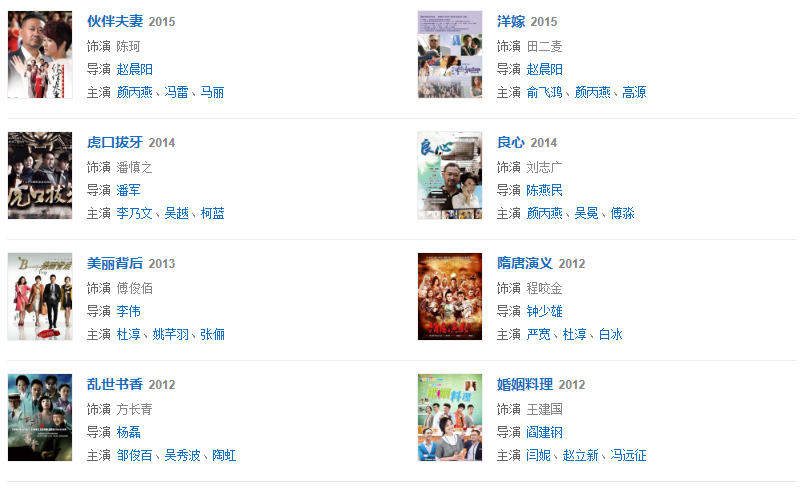Open actor 白冰's page
Screen dimensions: 804x490
[x=610, y=334]
